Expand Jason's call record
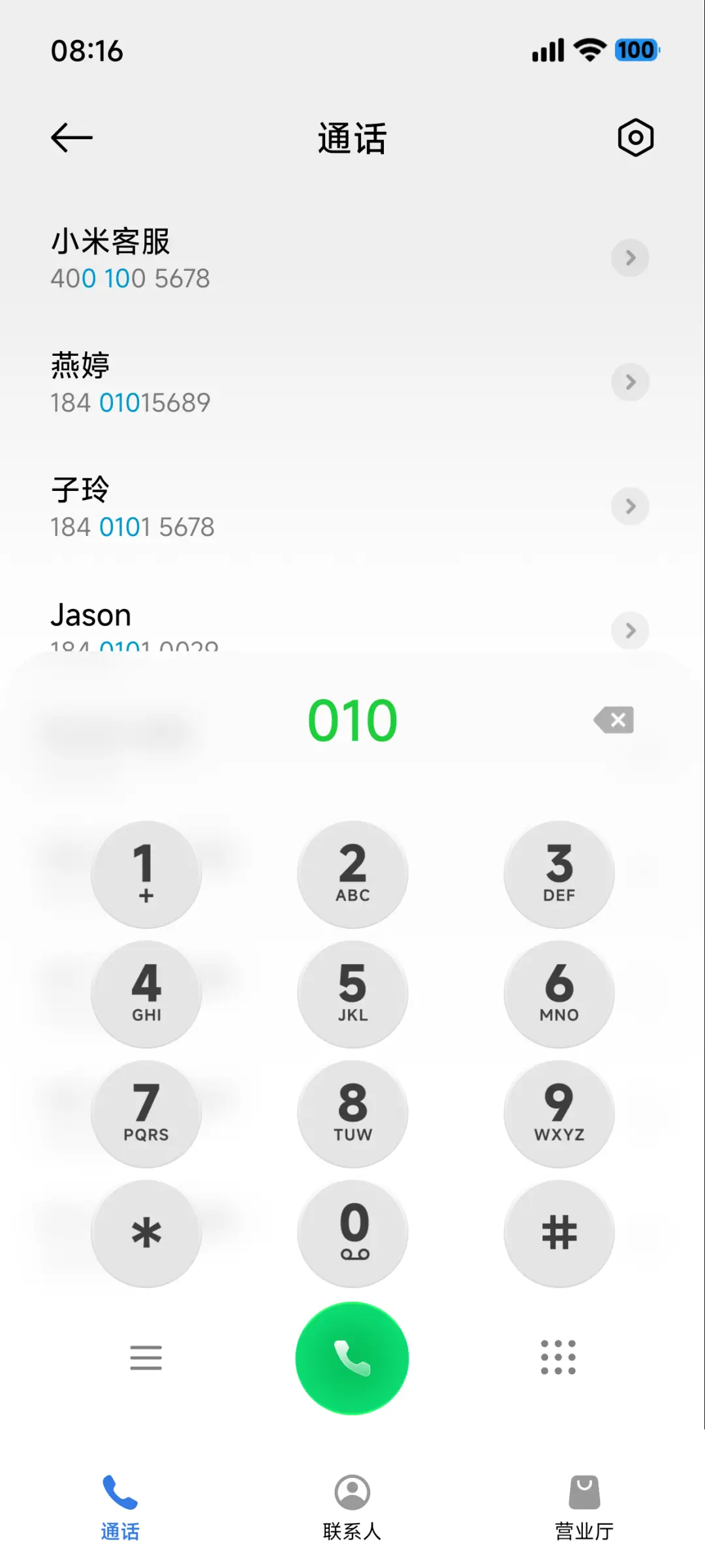The height and width of the screenshot is (1568, 705). tap(629, 630)
